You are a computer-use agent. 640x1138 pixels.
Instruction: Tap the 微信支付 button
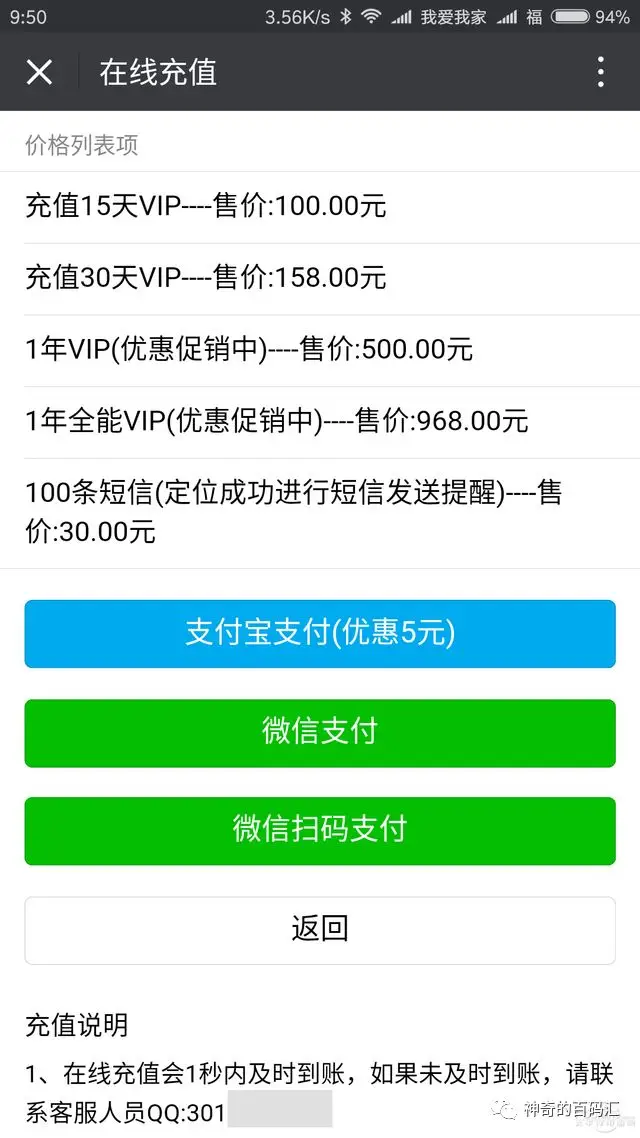(320, 732)
